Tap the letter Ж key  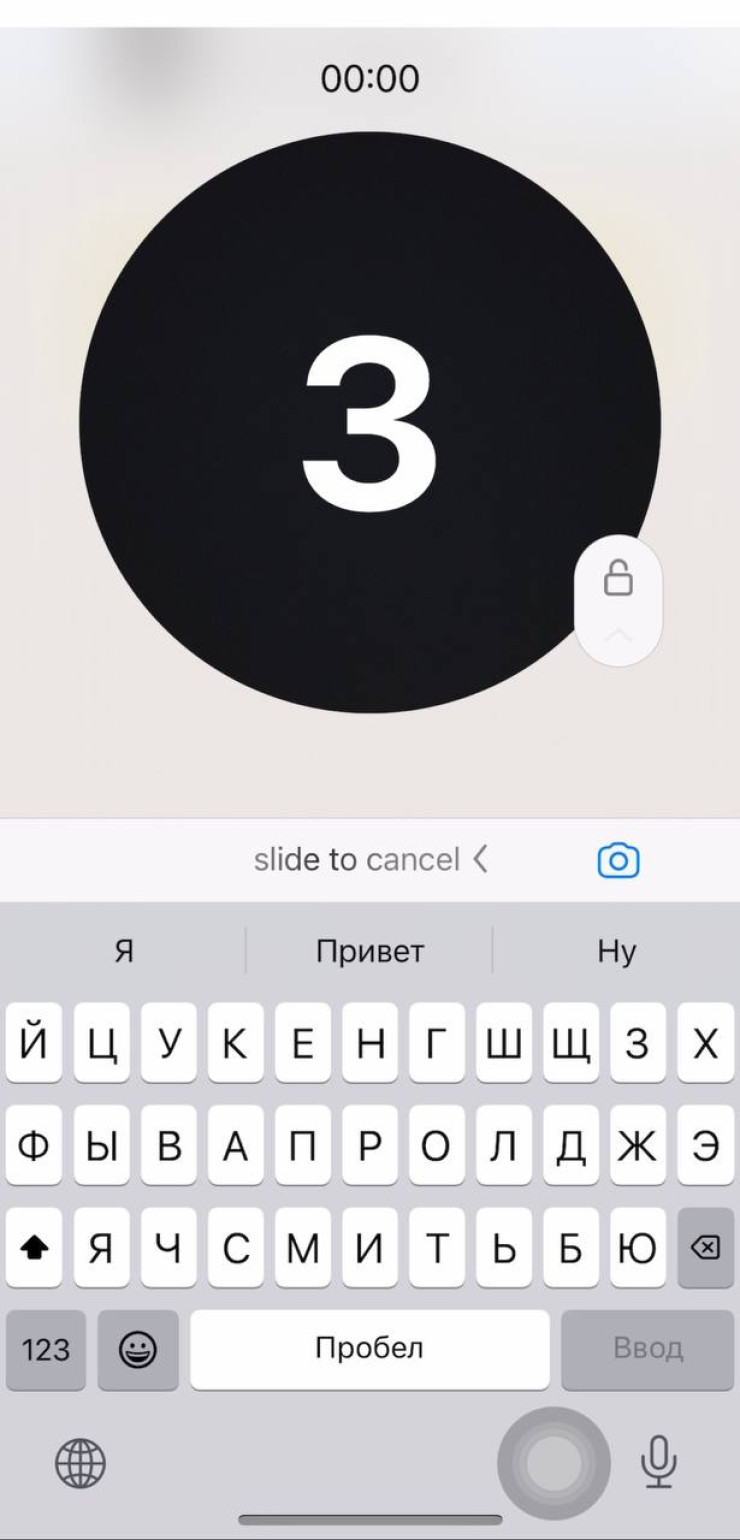637,1146
